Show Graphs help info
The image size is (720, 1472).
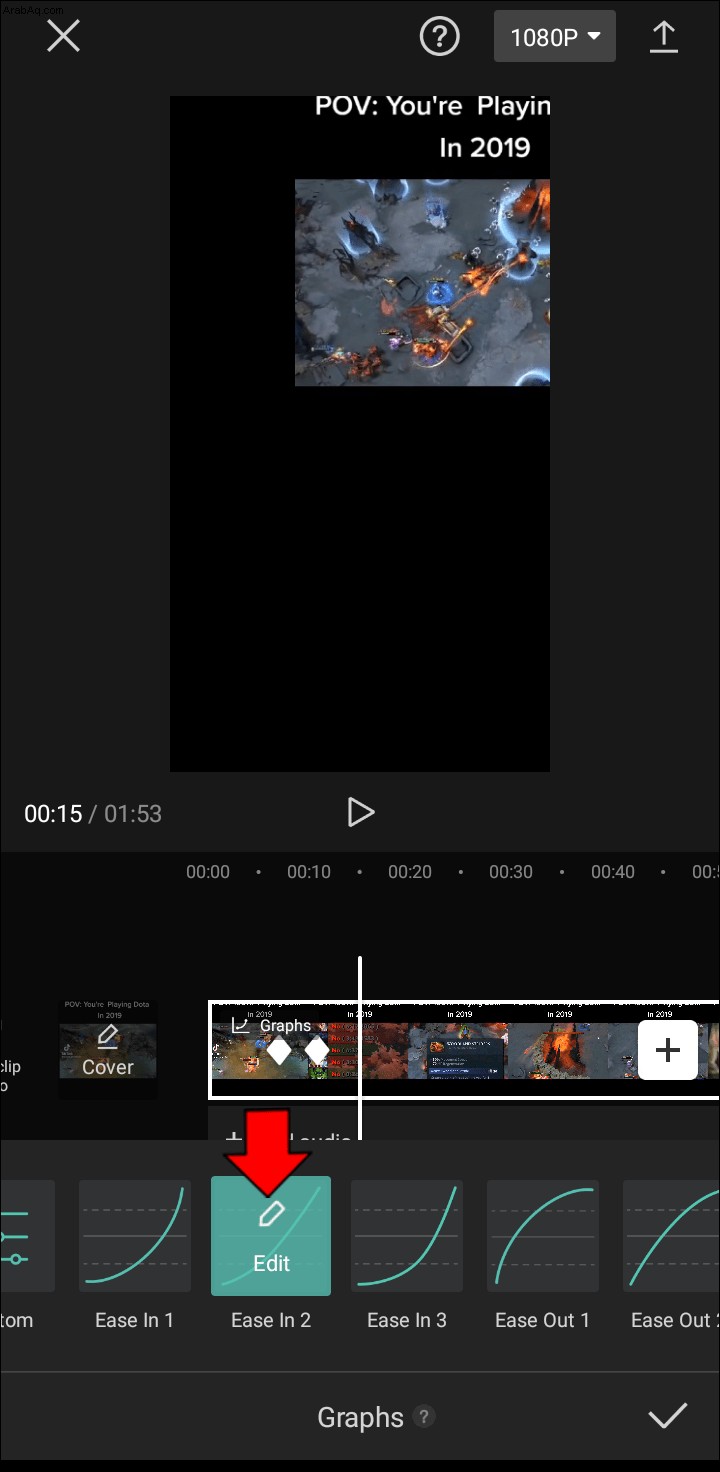(x=424, y=1416)
